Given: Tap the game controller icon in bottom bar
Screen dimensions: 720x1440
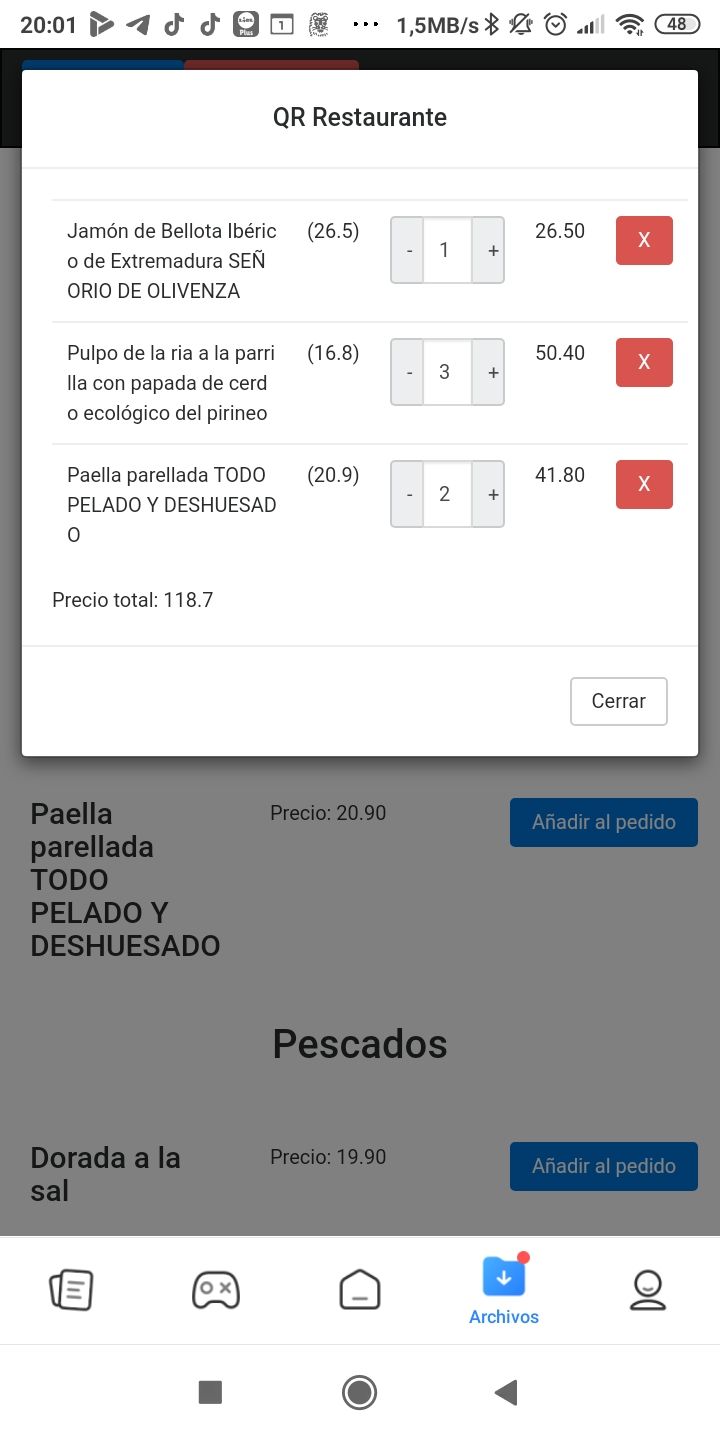Looking at the screenshot, I should pos(215,1289).
